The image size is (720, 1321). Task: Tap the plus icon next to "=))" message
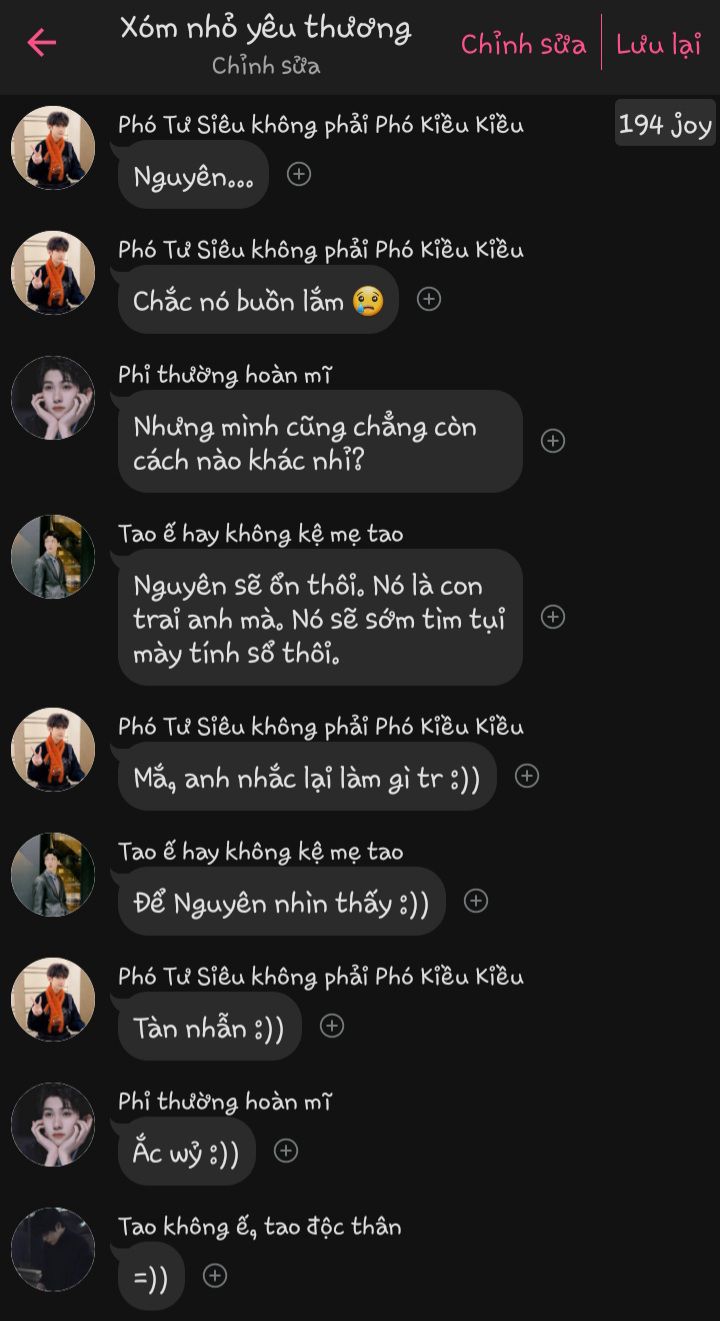coord(215,1276)
